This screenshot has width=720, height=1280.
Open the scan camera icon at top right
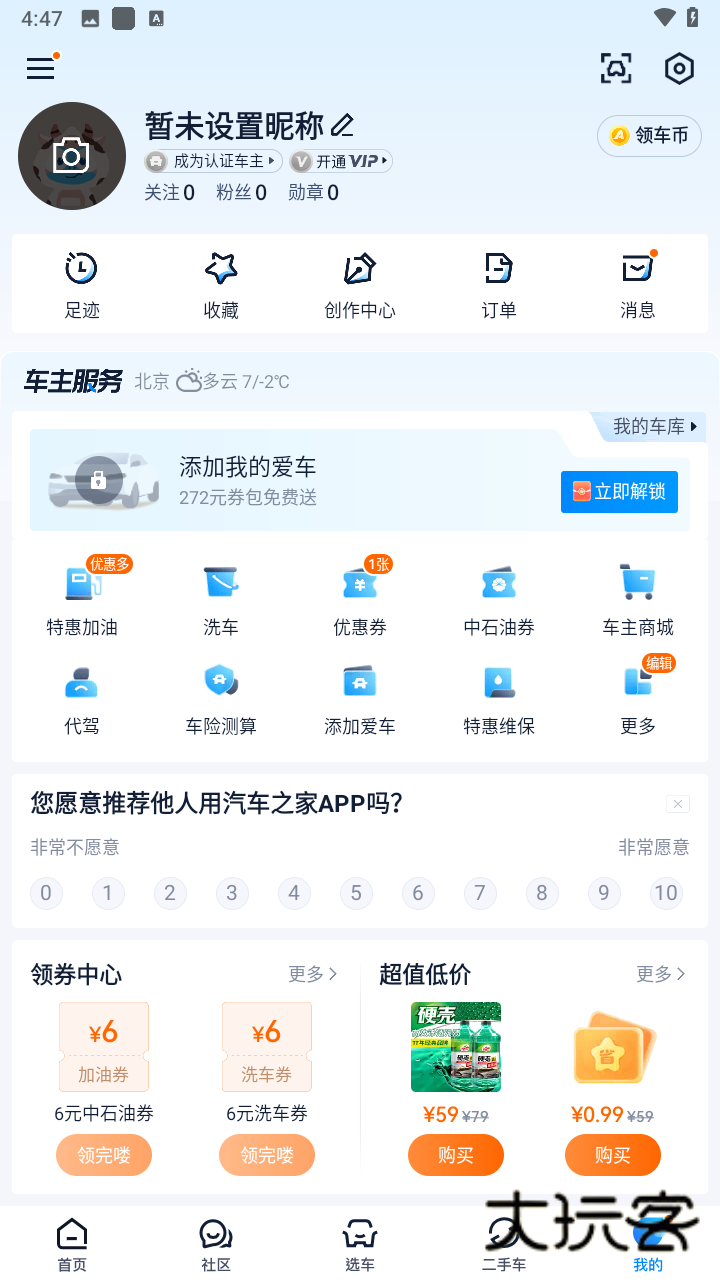pos(615,68)
